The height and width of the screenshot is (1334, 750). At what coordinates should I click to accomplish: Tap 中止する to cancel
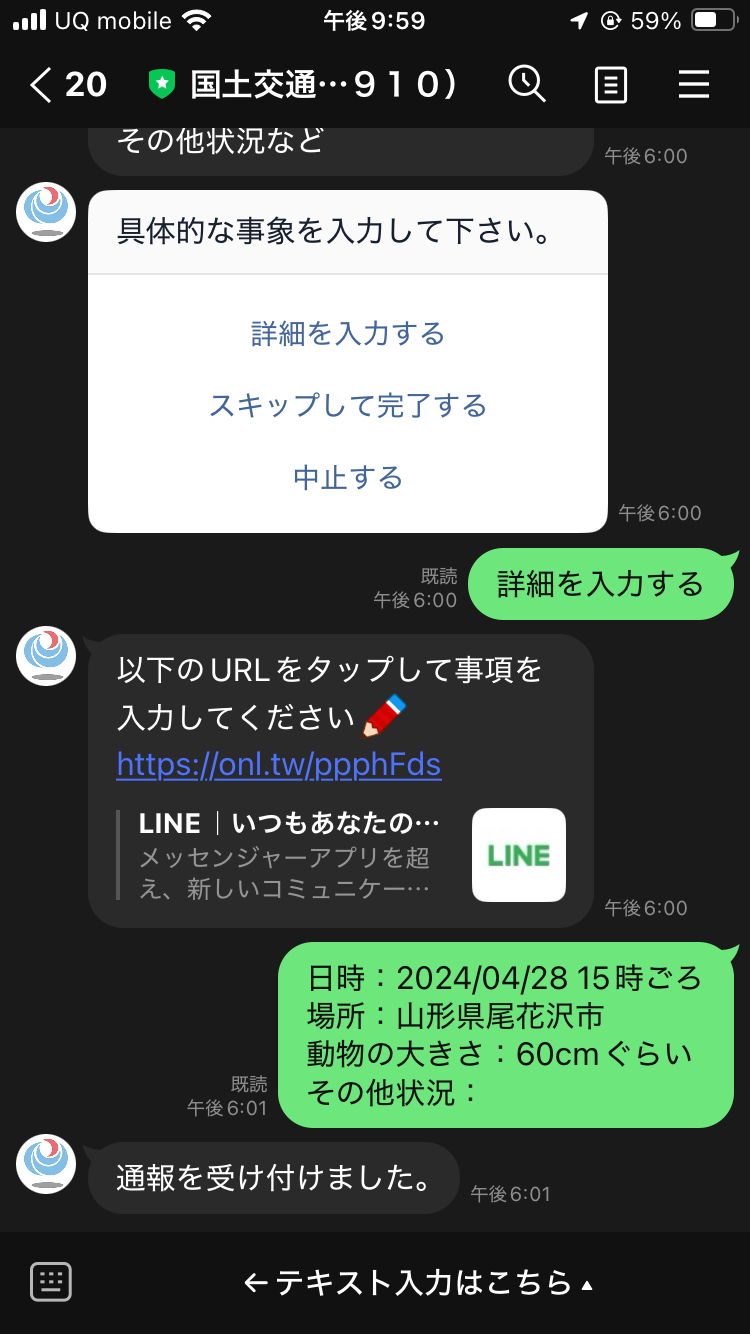coord(348,478)
